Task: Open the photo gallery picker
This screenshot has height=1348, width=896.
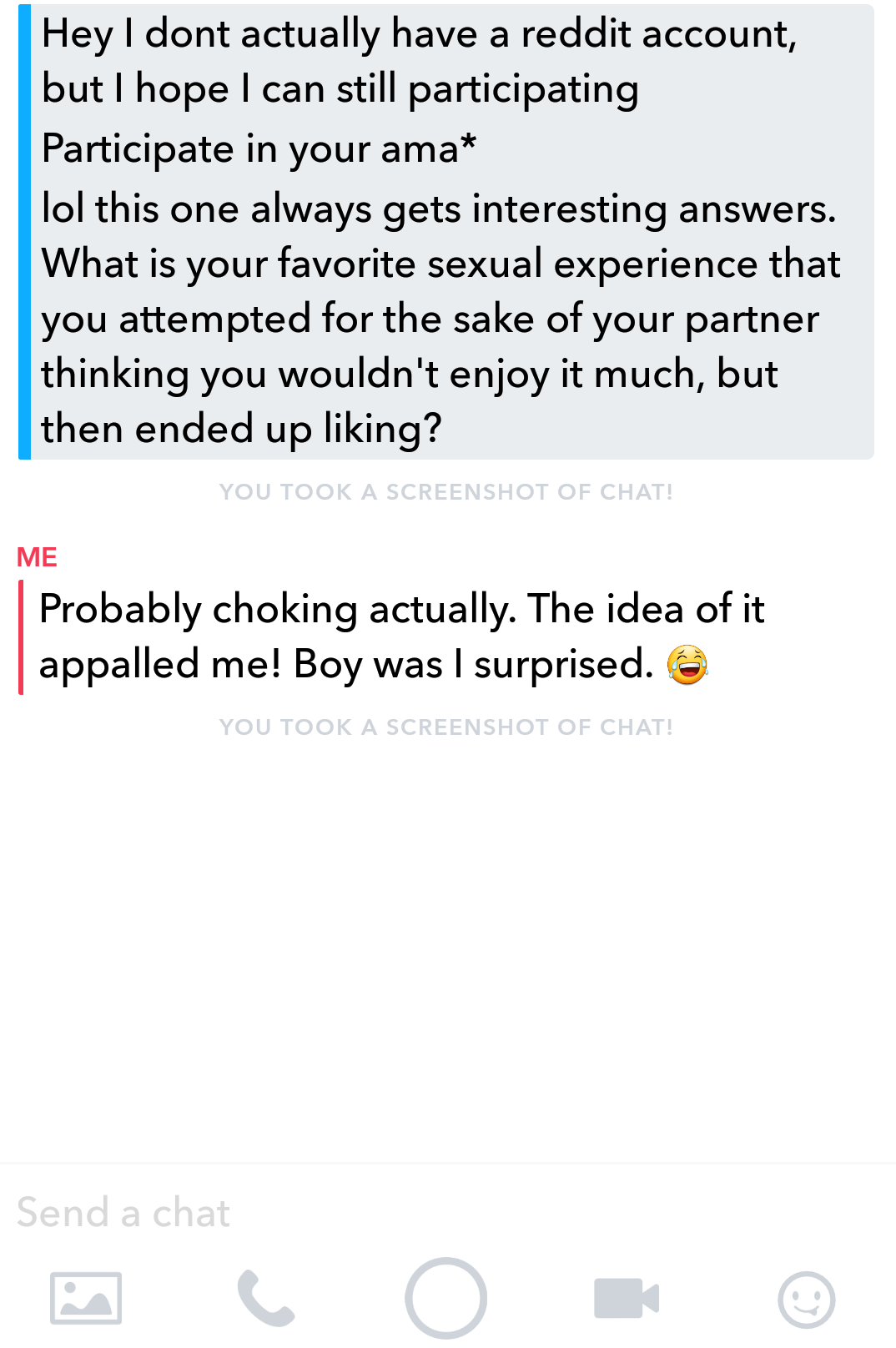Action: (86, 1298)
